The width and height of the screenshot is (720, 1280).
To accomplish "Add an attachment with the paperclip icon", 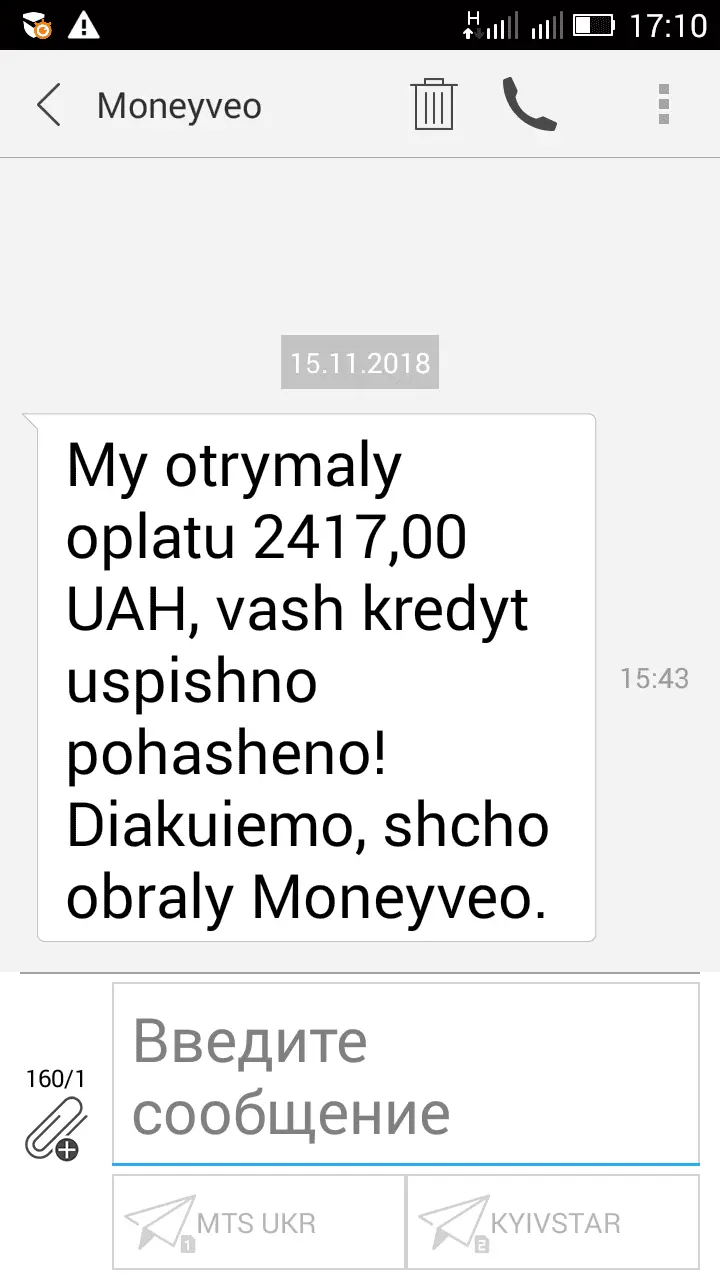I will 55,1127.
